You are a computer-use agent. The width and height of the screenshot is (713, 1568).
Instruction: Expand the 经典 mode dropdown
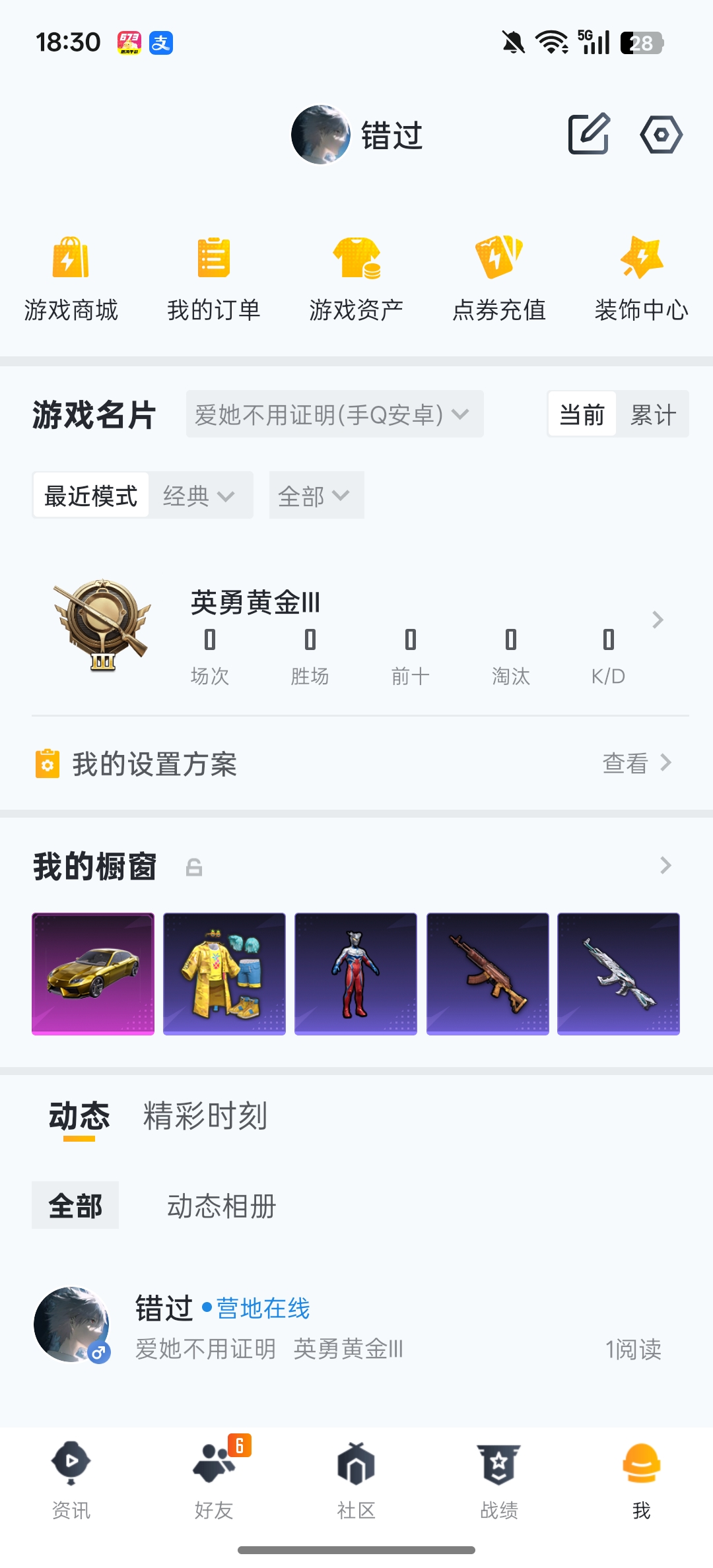pyautogui.click(x=199, y=496)
